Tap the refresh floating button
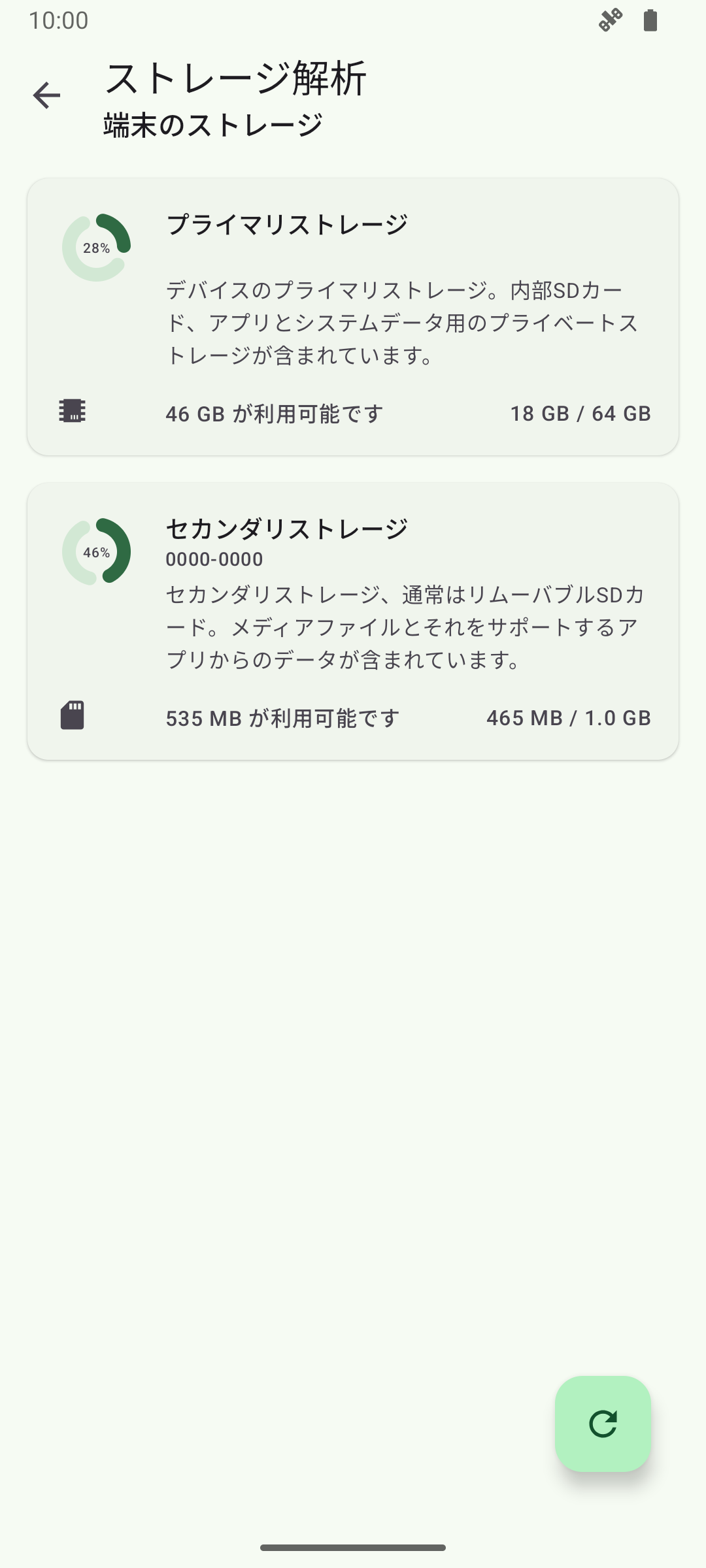The width and height of the screenshot is (706, 1568). tap(603, 1423)
